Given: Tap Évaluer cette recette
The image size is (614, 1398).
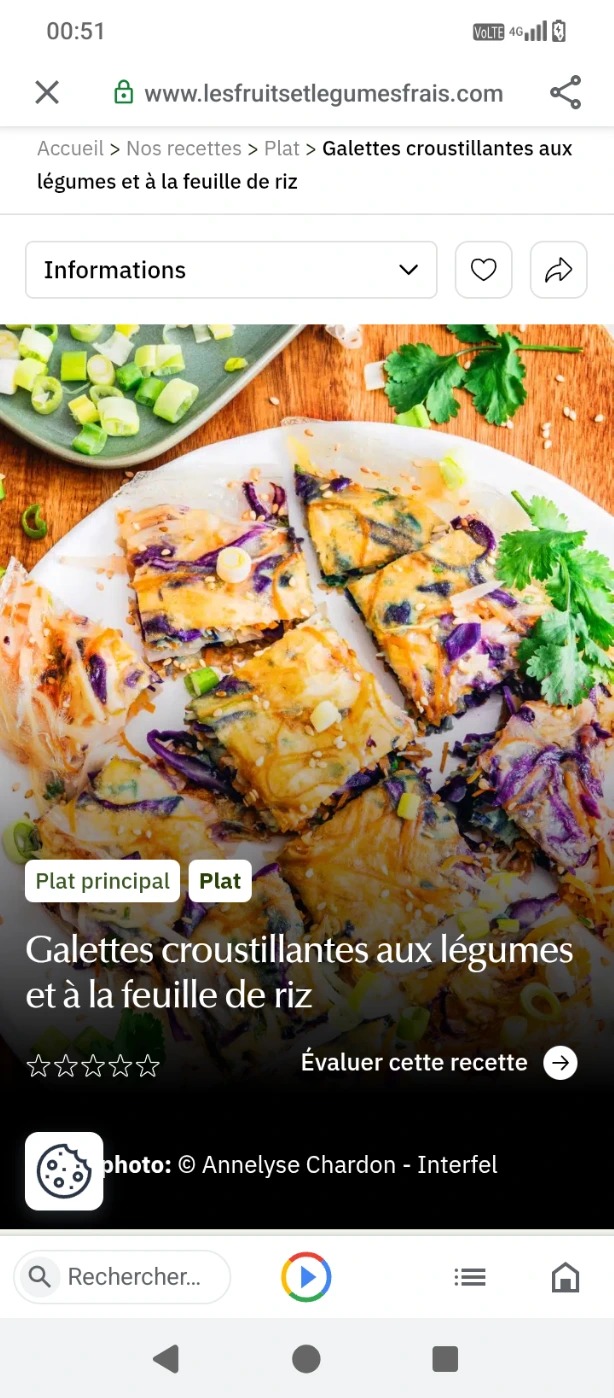Looking at the screenshot, I should [x=439, y=1063].
